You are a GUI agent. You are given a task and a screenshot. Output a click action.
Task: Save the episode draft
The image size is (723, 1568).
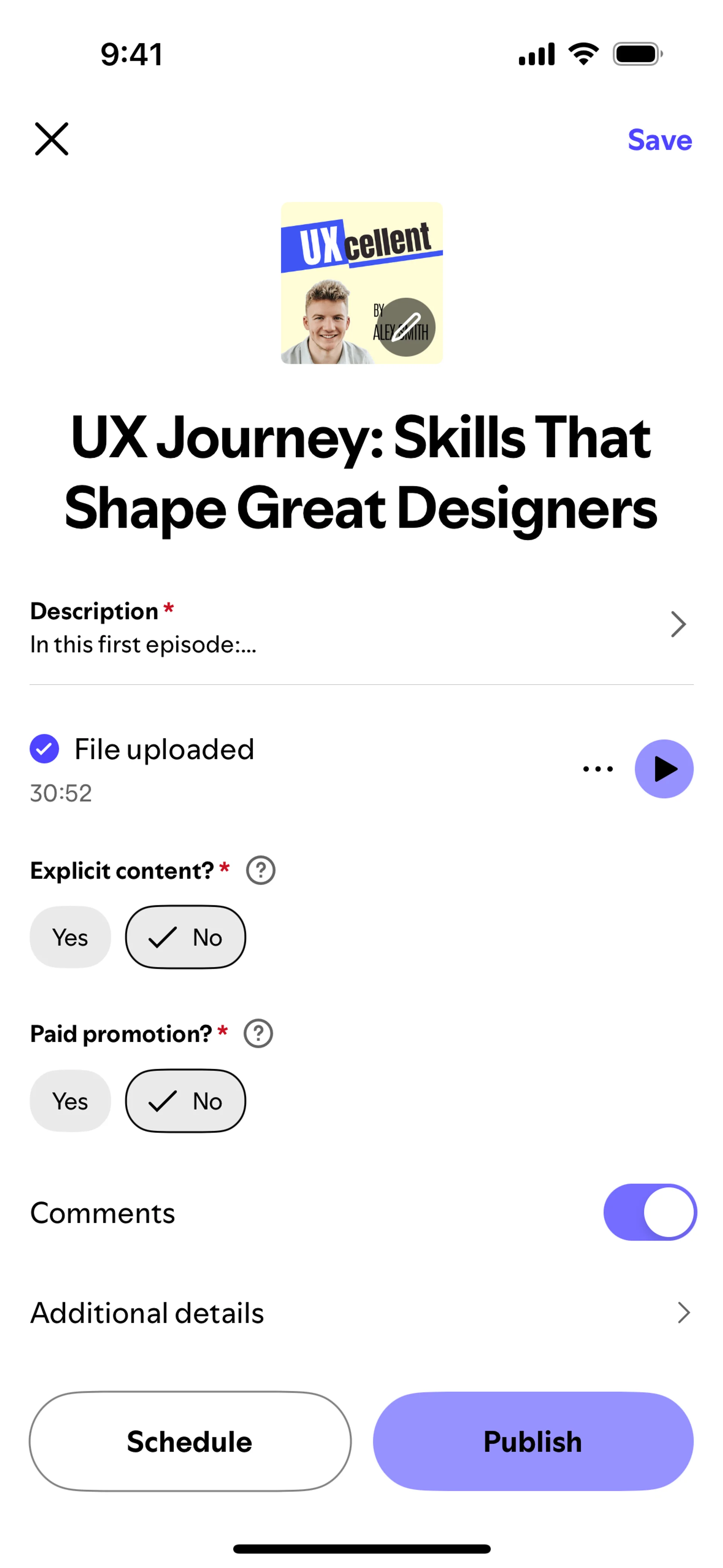click(659, 140)
